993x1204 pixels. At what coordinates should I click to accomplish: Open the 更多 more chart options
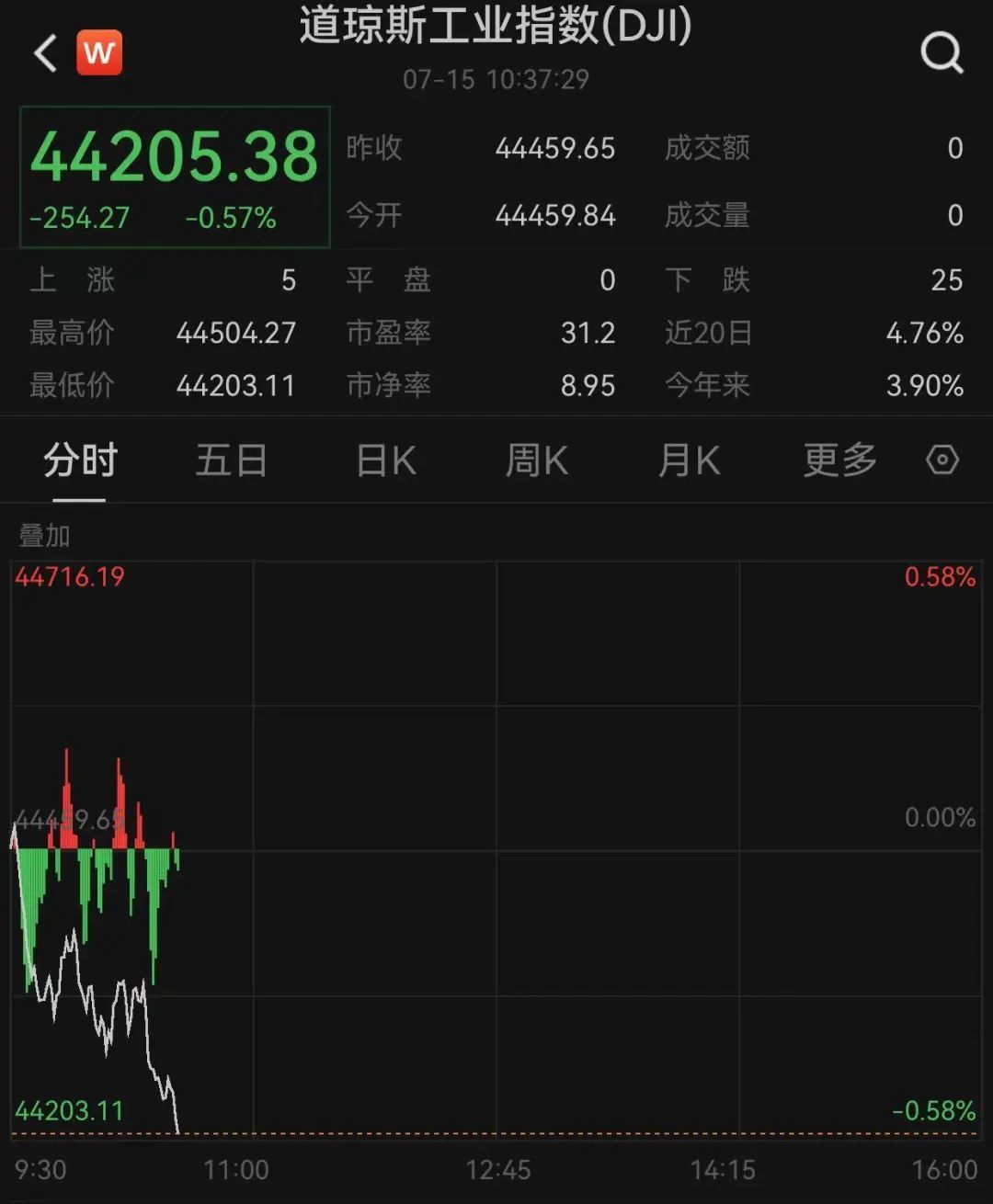pyautogui.click(x=839, y=460)
